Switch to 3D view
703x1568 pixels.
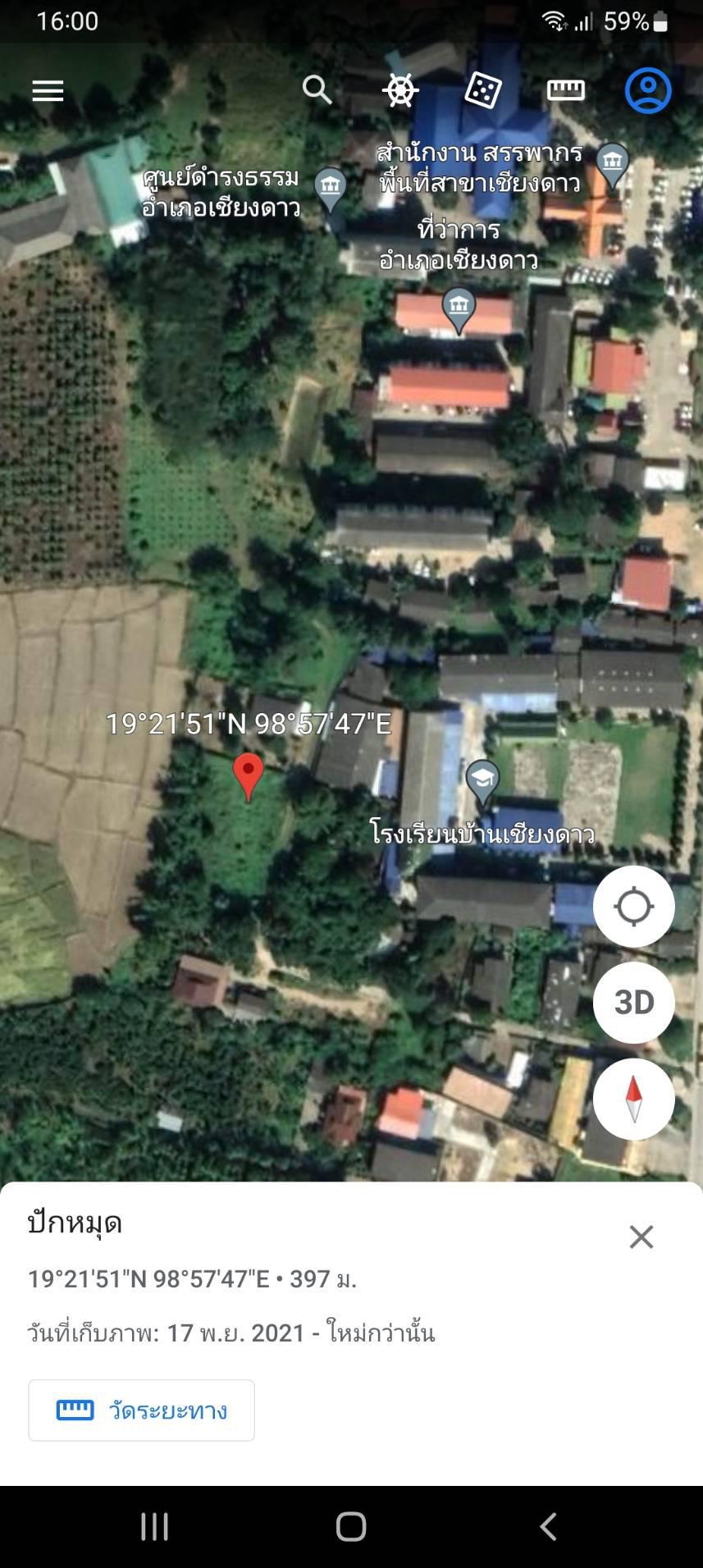634,1003
